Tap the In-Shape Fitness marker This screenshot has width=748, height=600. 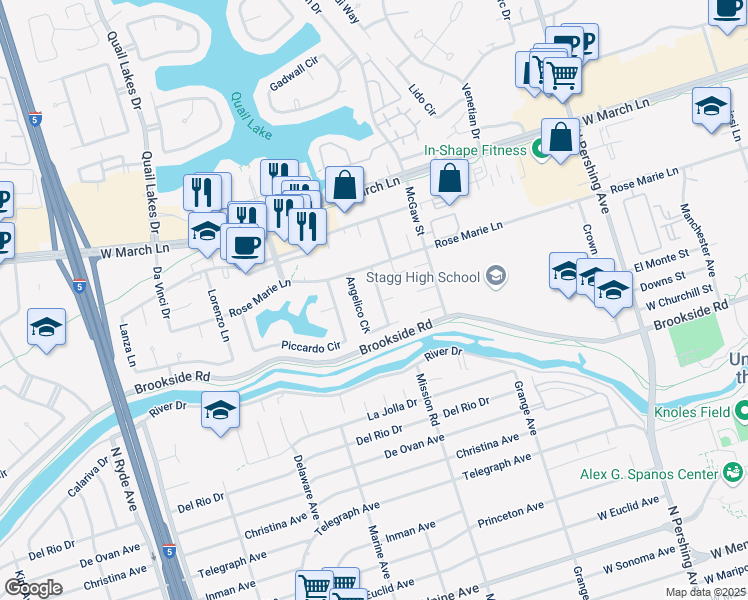[540, 150]
